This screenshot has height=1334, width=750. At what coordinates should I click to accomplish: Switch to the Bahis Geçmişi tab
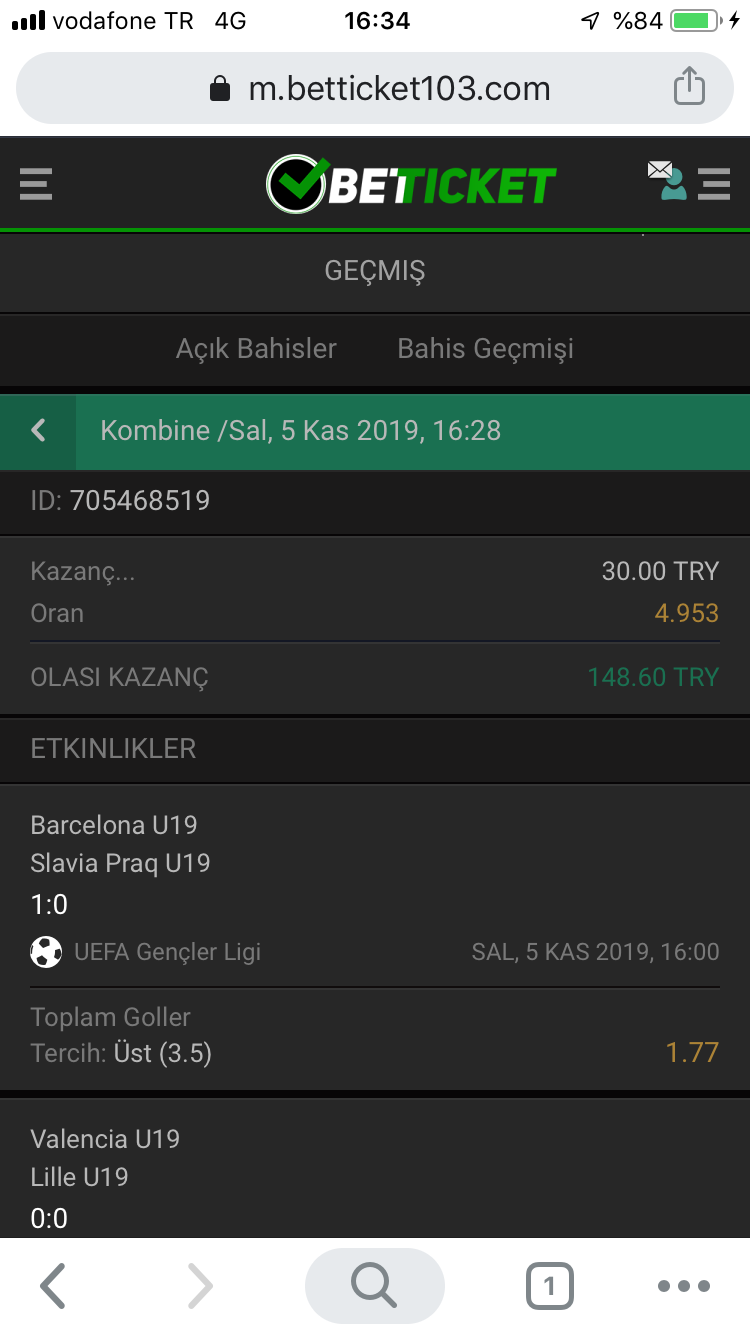point(485,348)
